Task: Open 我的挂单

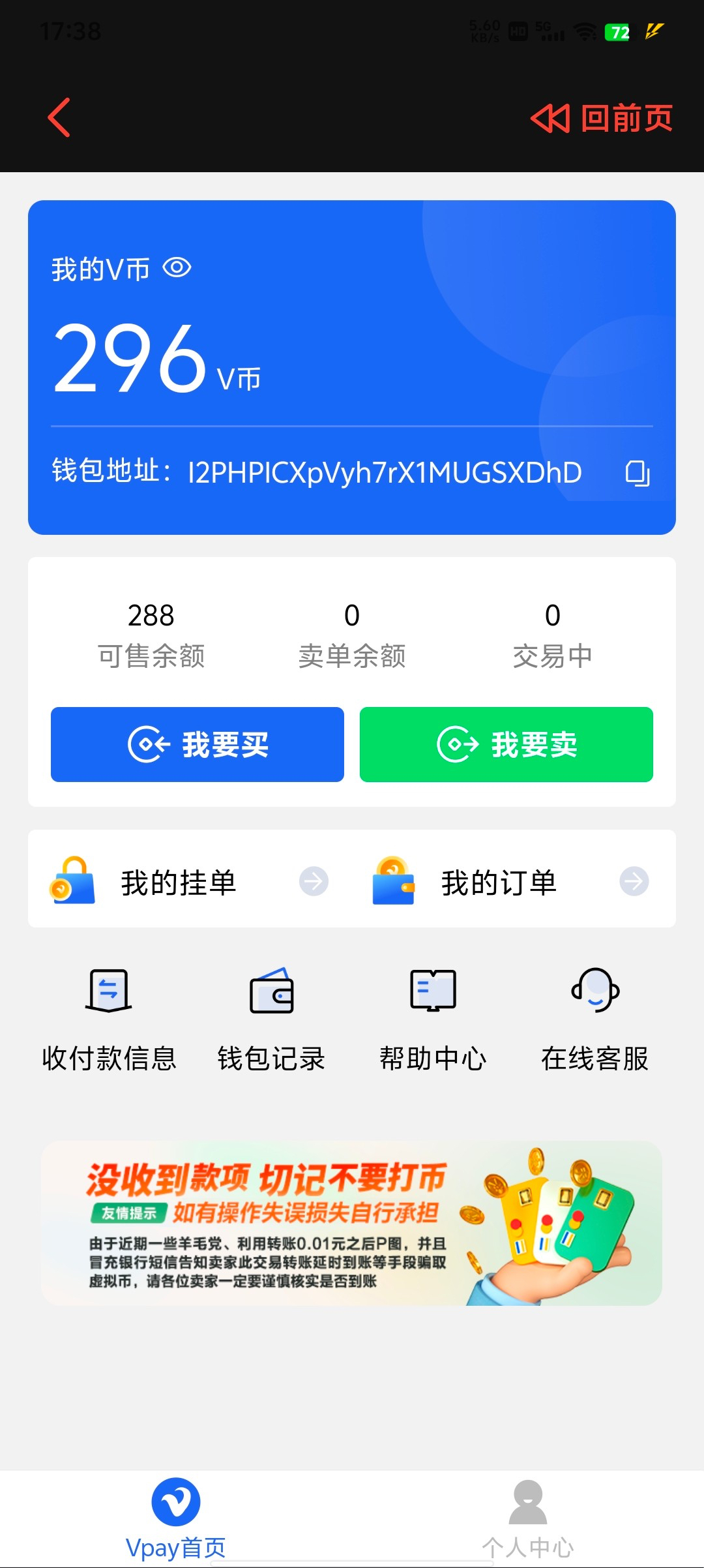Action: [190, 881]
